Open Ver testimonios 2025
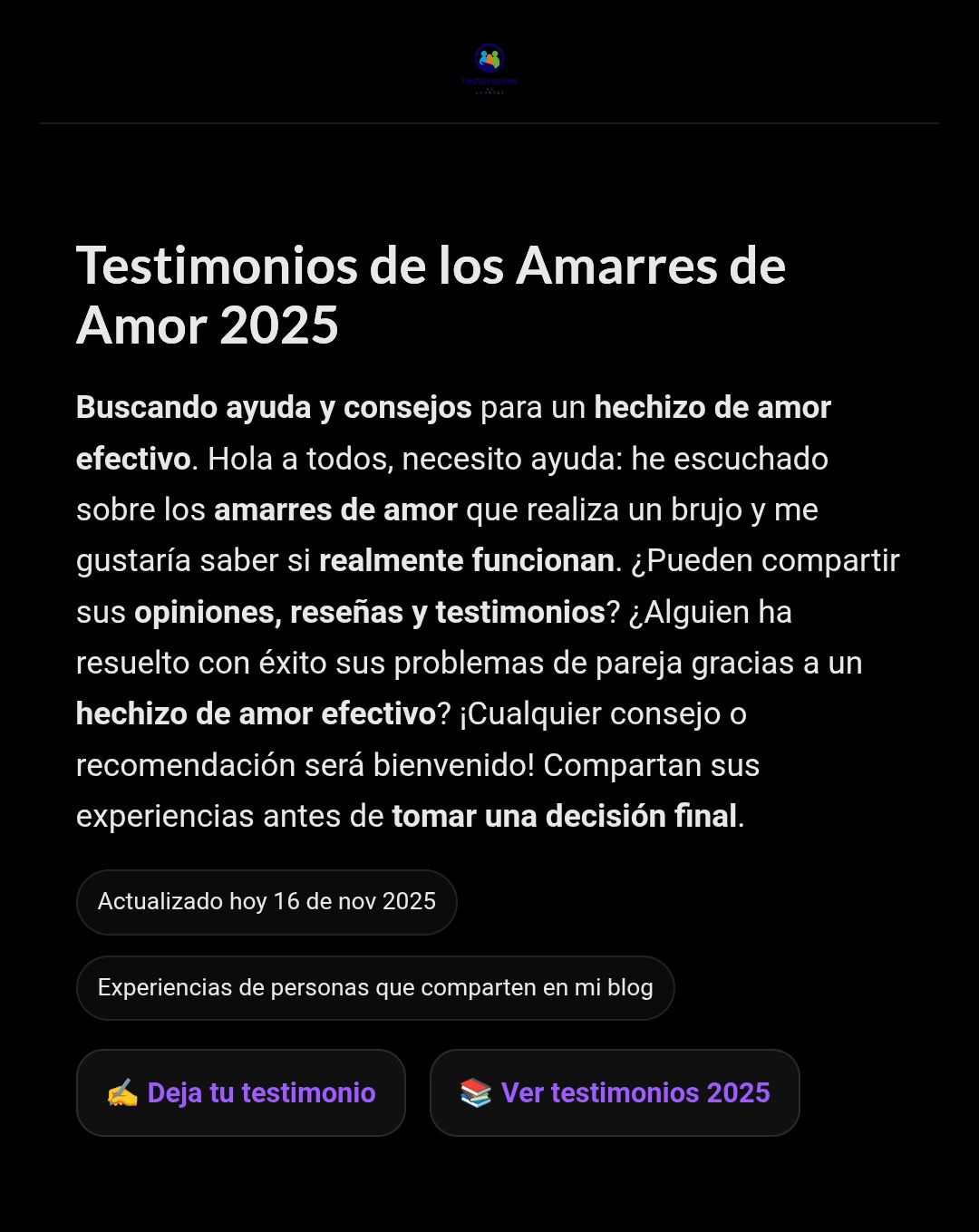979x1232 pixels. point(615,1092)
